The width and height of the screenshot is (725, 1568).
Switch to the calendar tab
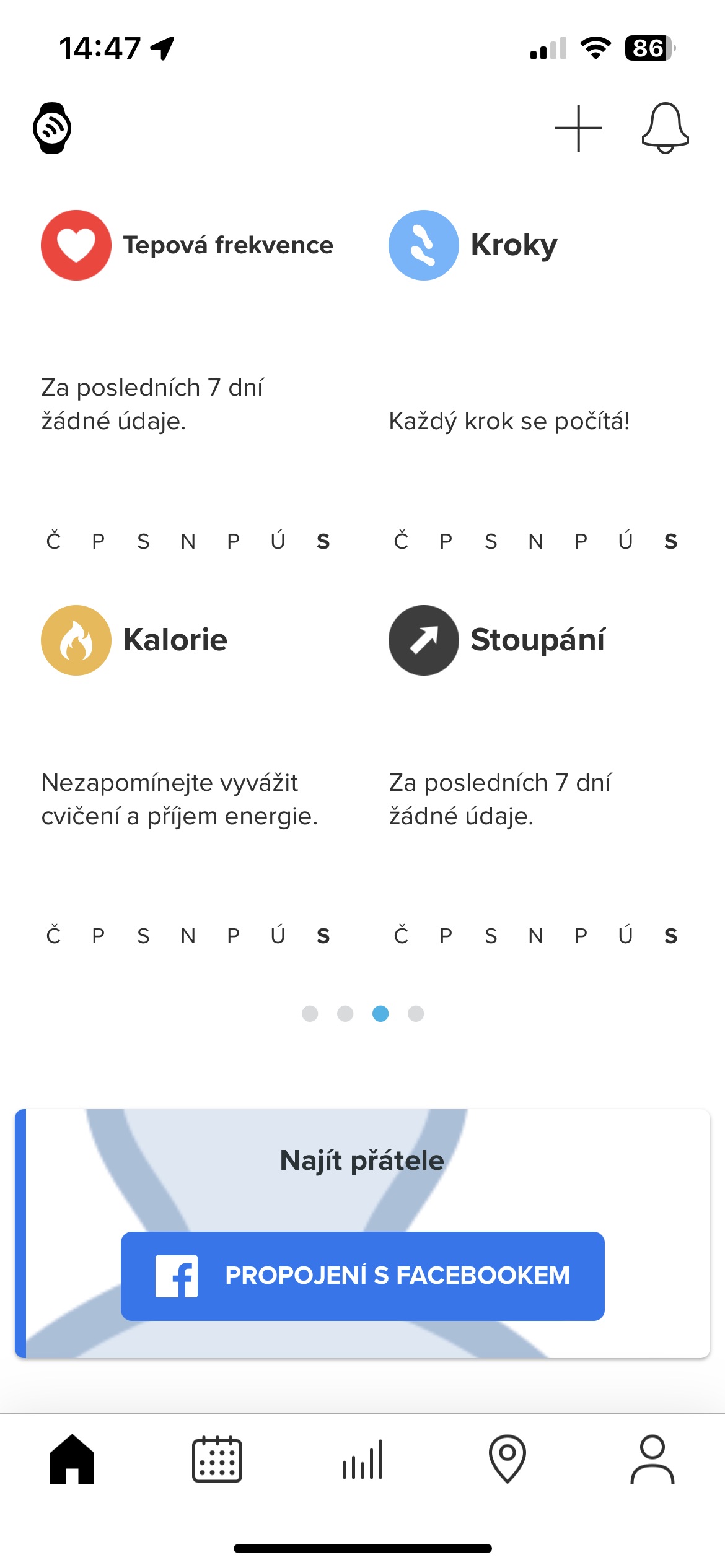(x=217, y=1459)
